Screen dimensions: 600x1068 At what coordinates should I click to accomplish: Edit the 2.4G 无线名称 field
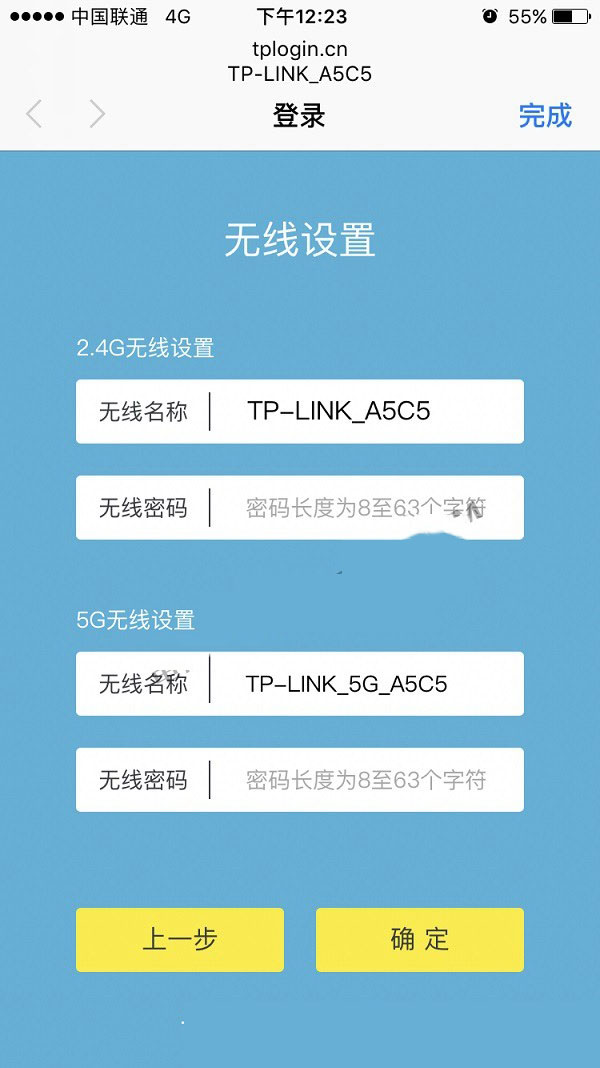[x=365, y=411]
